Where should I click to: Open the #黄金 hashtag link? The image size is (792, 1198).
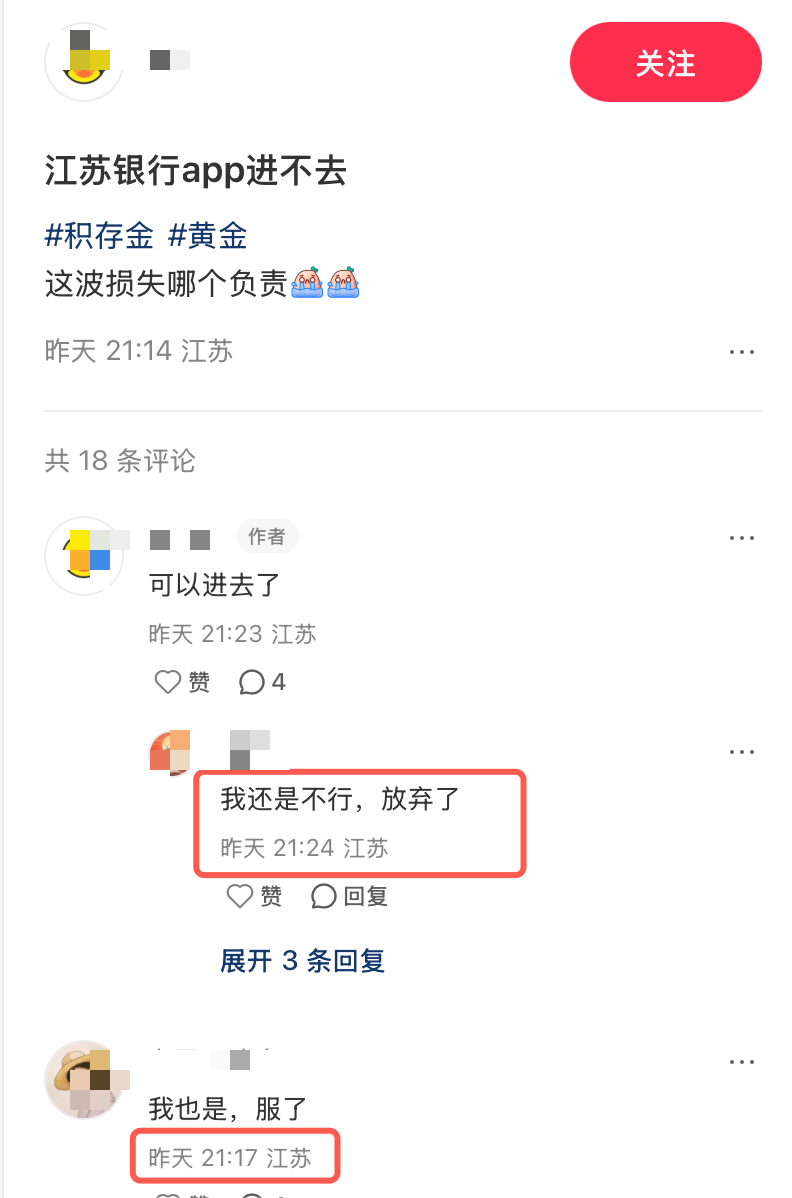click(x=208, y=237)
